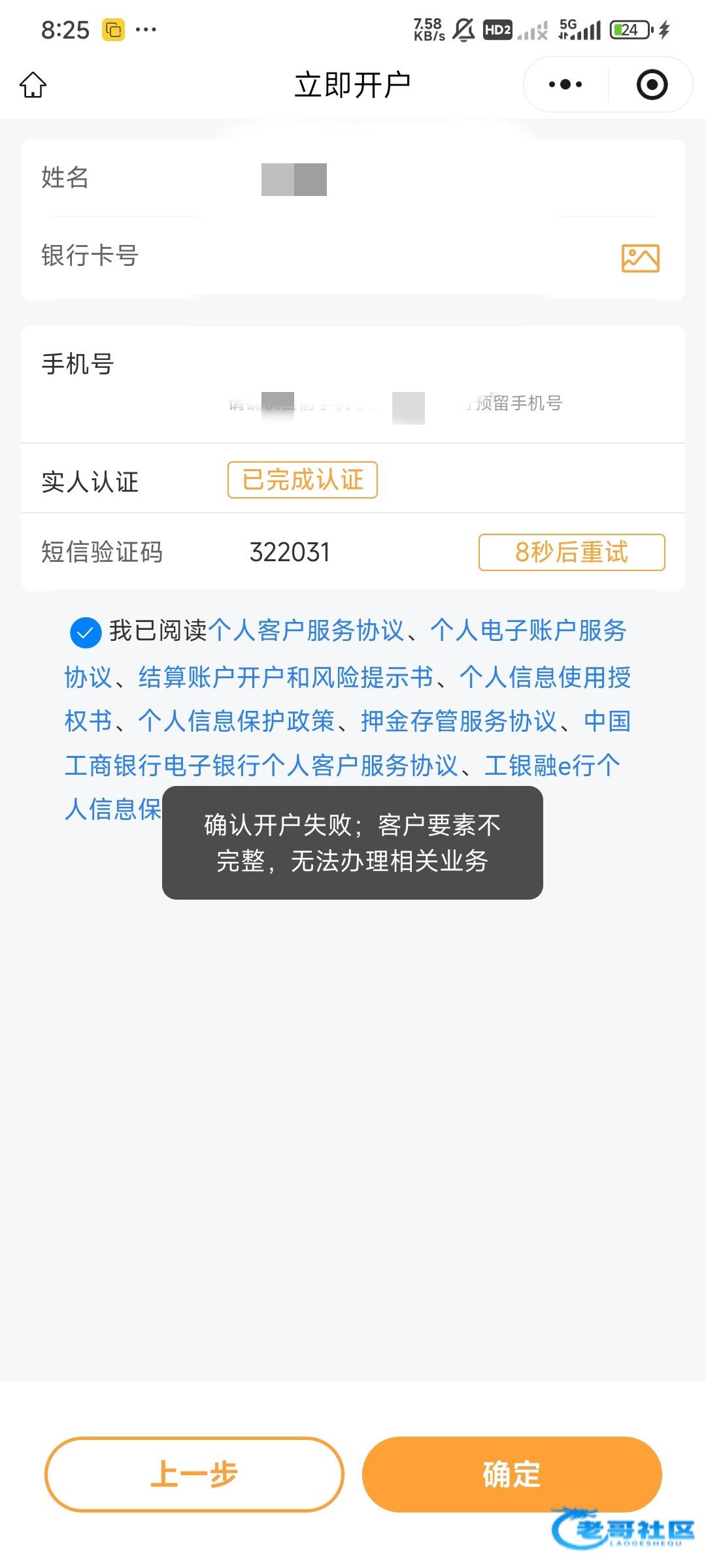This screenshot has width=706, height=1568.
Task: Confirm account opening with 确定
Action: 512,1475
